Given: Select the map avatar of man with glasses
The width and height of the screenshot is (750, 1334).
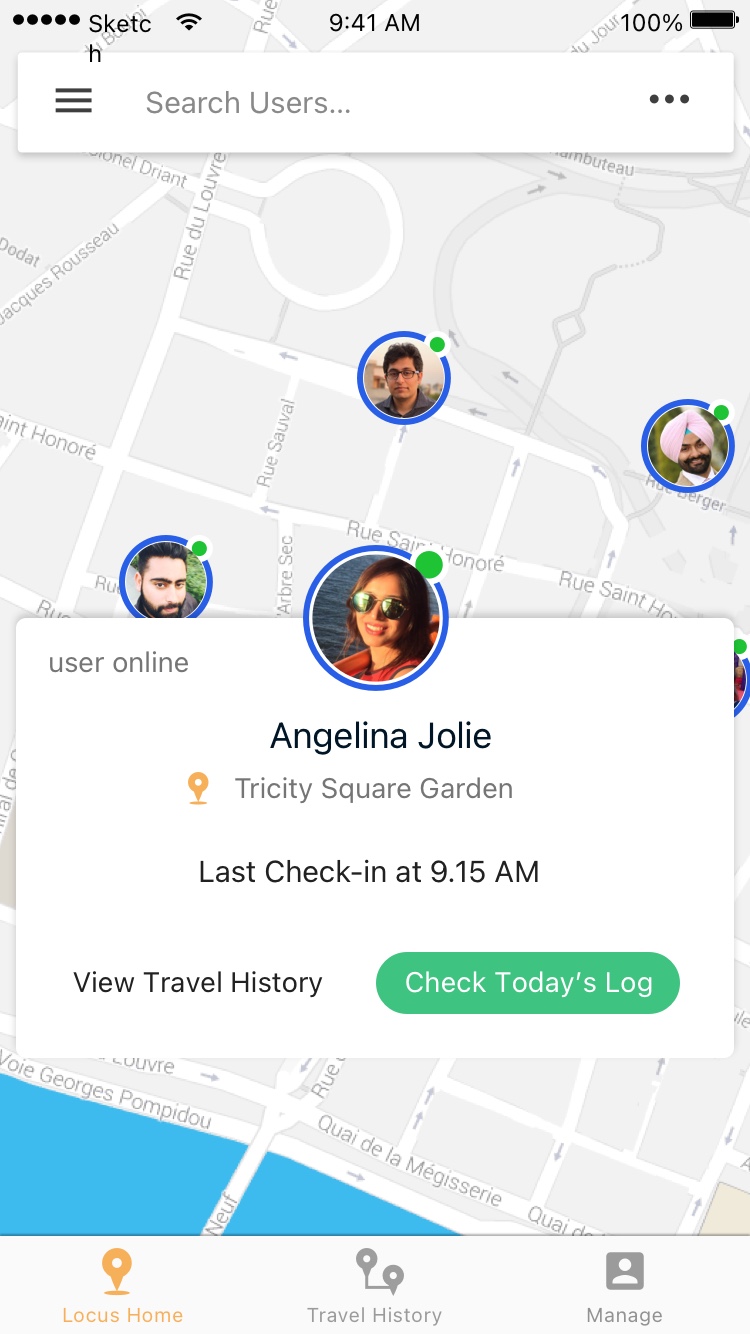Looking at the screenshot, I should (x=403, y=379).
